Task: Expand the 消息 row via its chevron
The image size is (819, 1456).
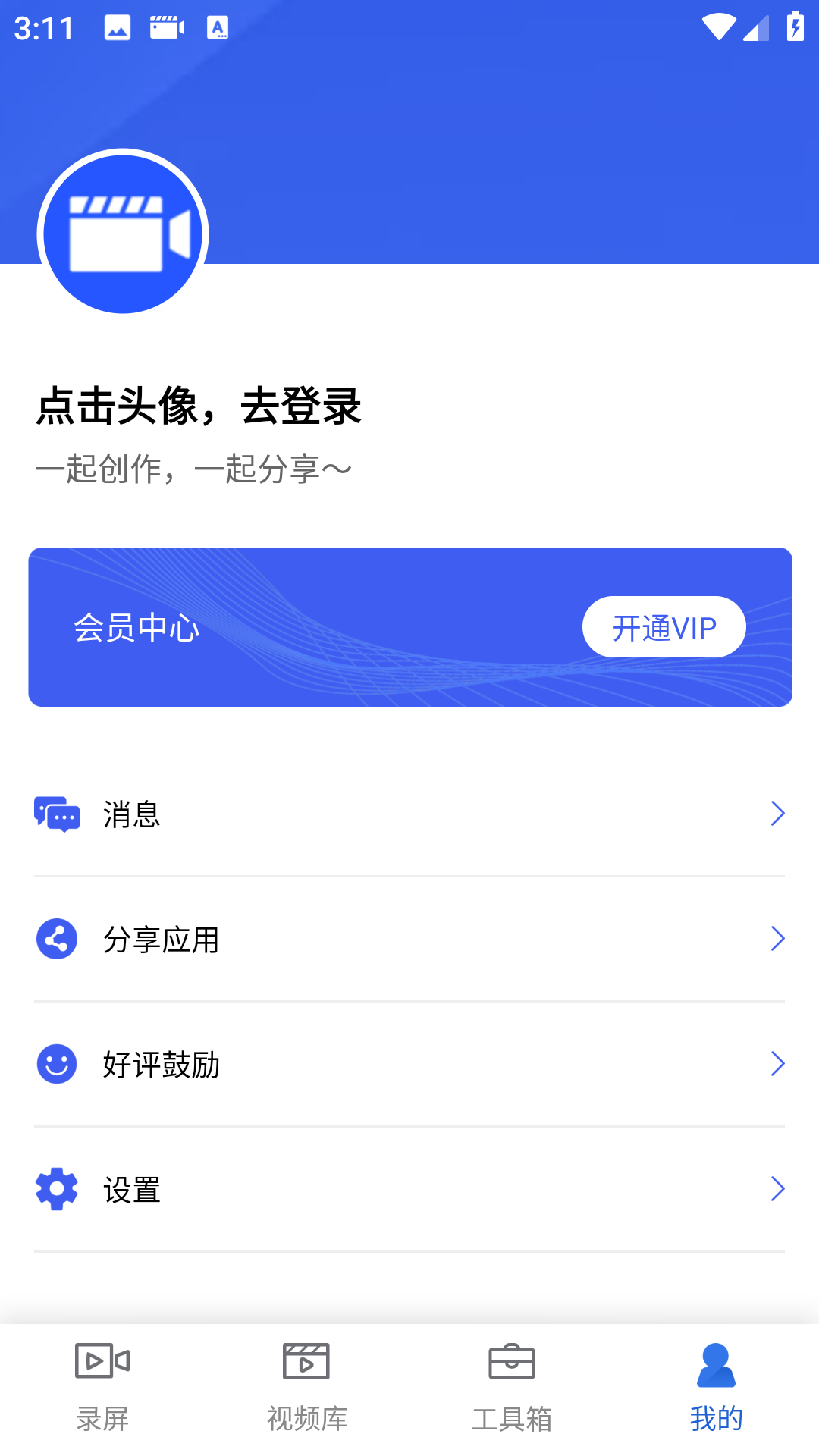Action: coord(778,814)
